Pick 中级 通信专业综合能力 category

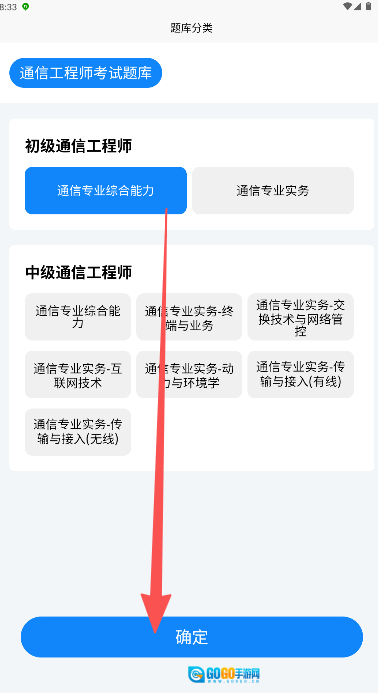(x=78, y=317)
